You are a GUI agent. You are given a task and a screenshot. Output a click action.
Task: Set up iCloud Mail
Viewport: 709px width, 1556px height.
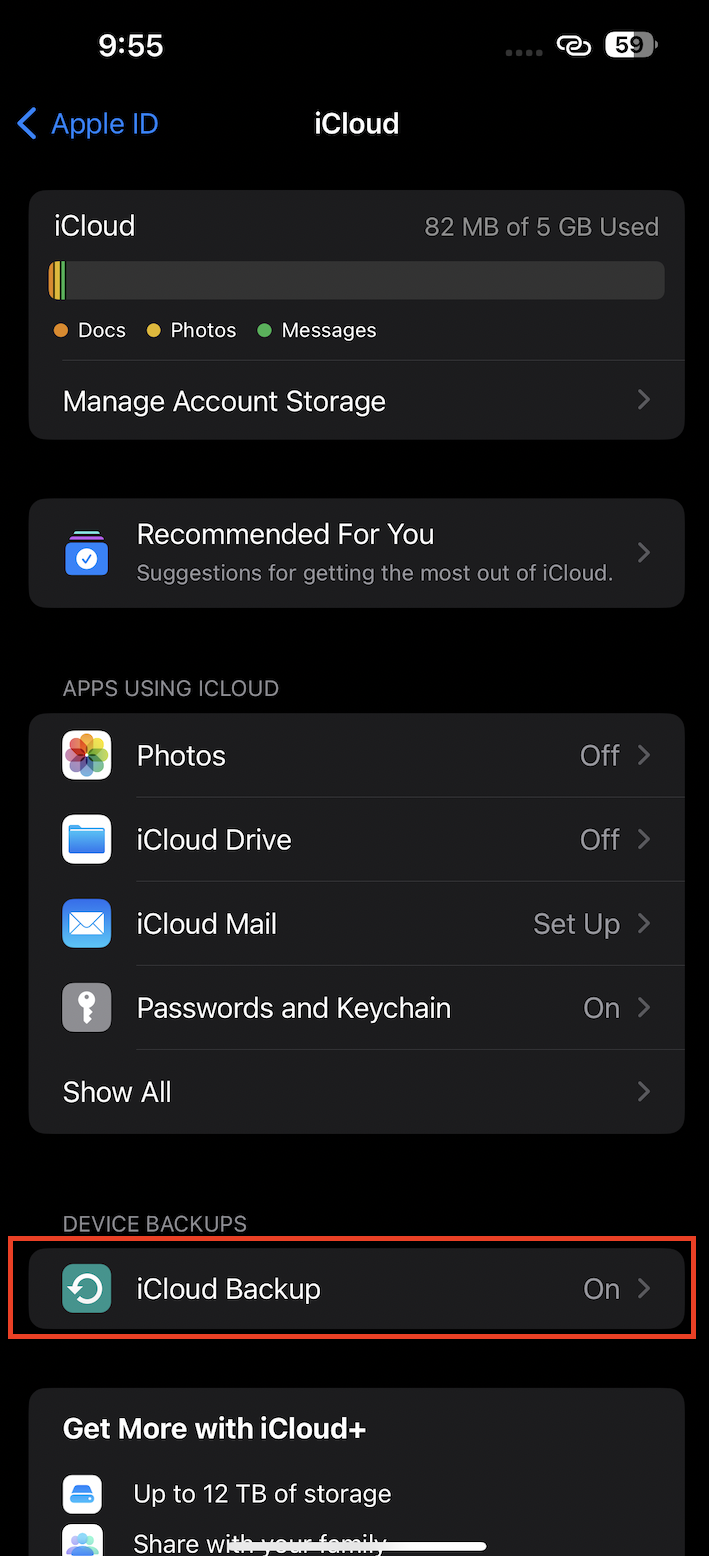(x=356, y=924)
